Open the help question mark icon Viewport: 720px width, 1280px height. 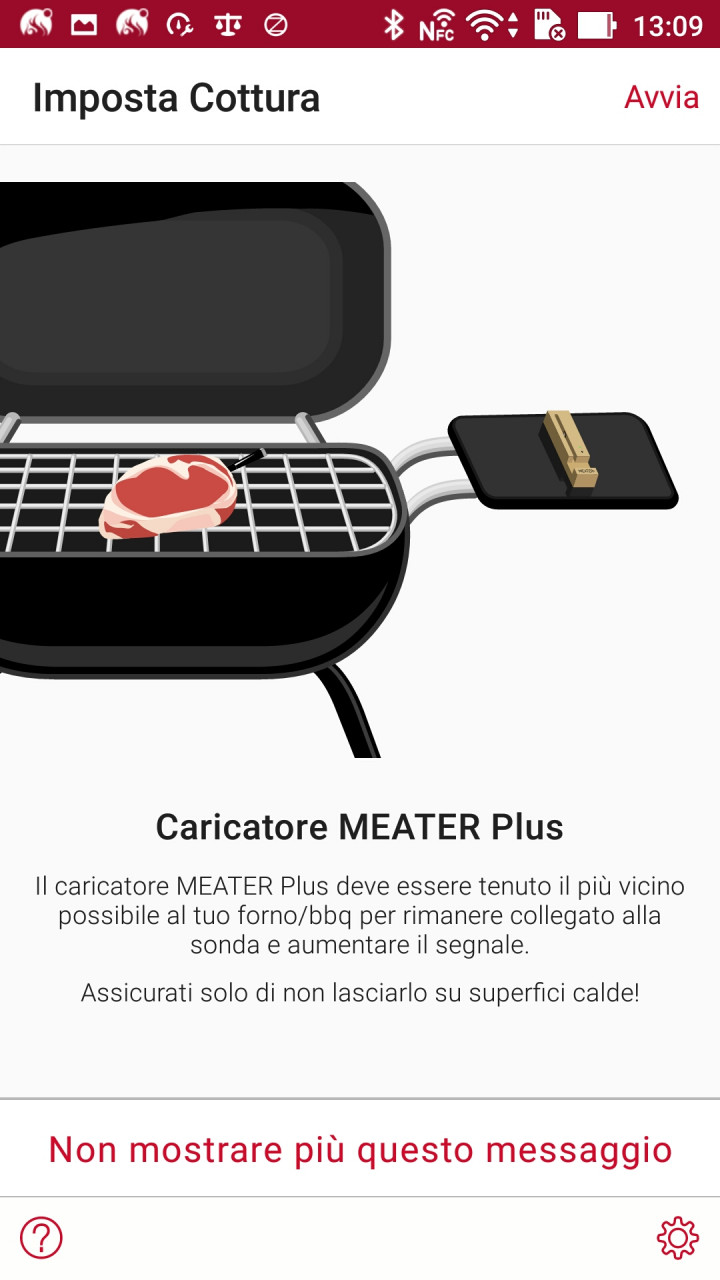tap(41, 1238)
